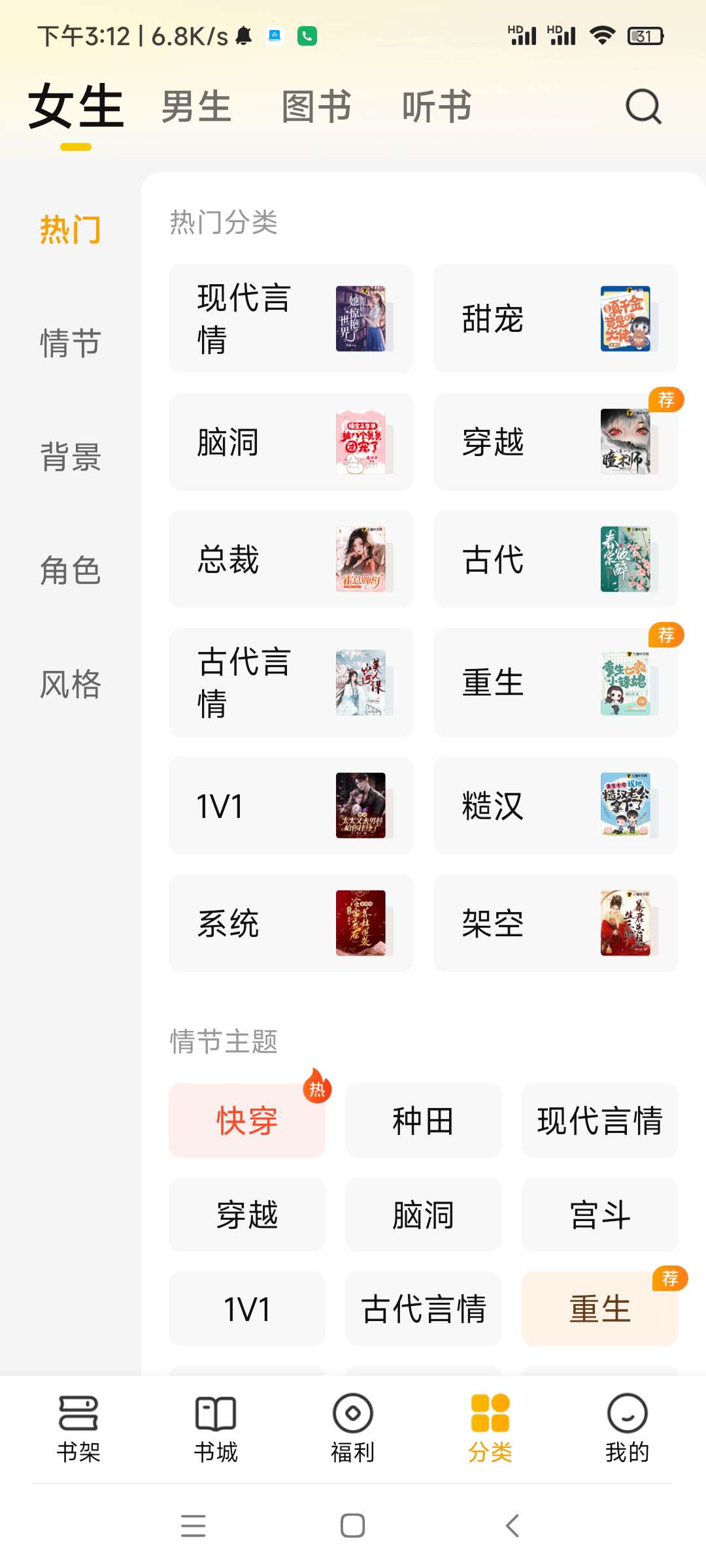Screen dimensions: 706x1568
Task: Open the 福利 tab
Action: (x=353, y=1428)
